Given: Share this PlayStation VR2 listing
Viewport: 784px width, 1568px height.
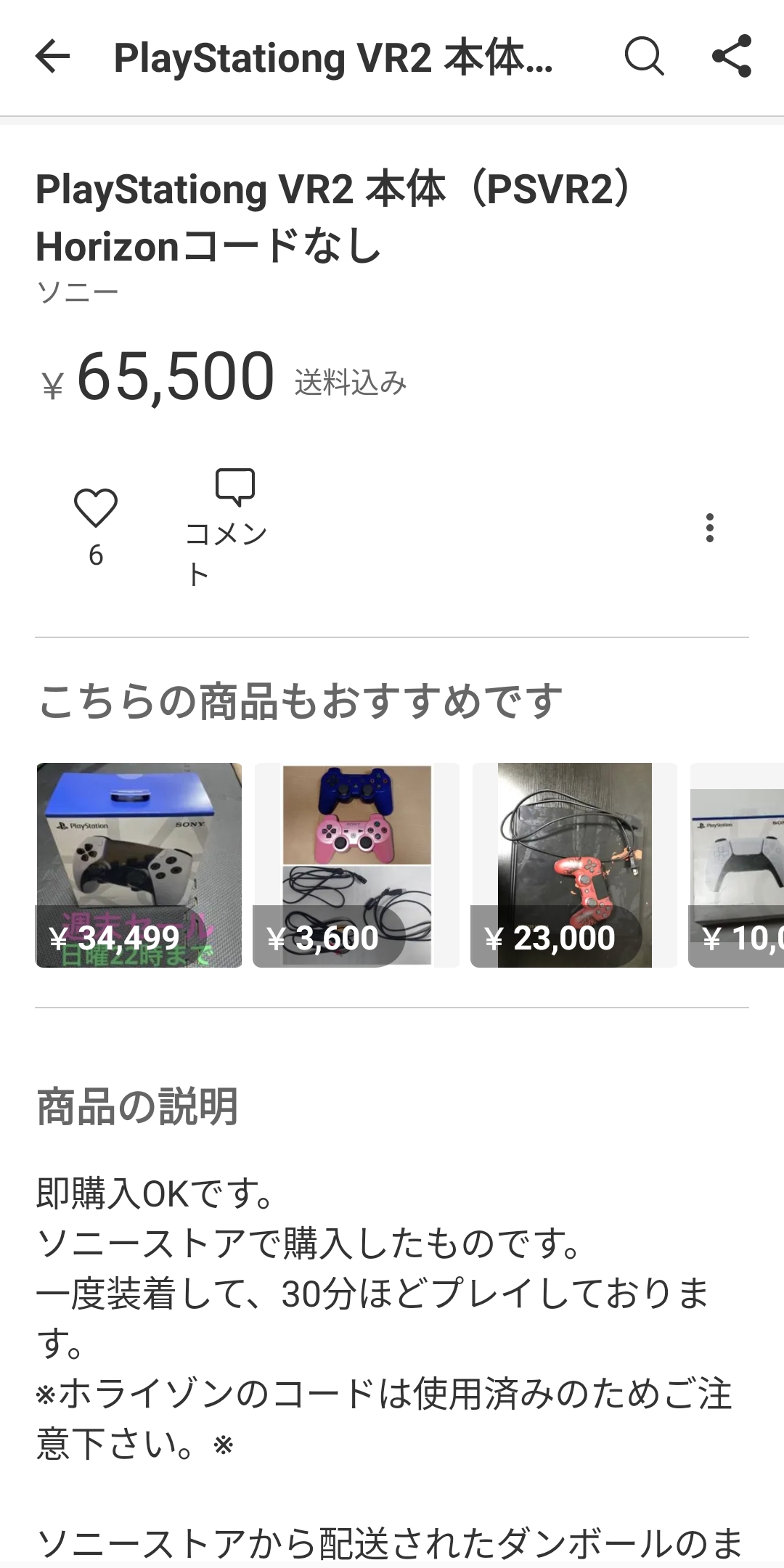Looking at the screenshot, I should click(x=732, y=57).
